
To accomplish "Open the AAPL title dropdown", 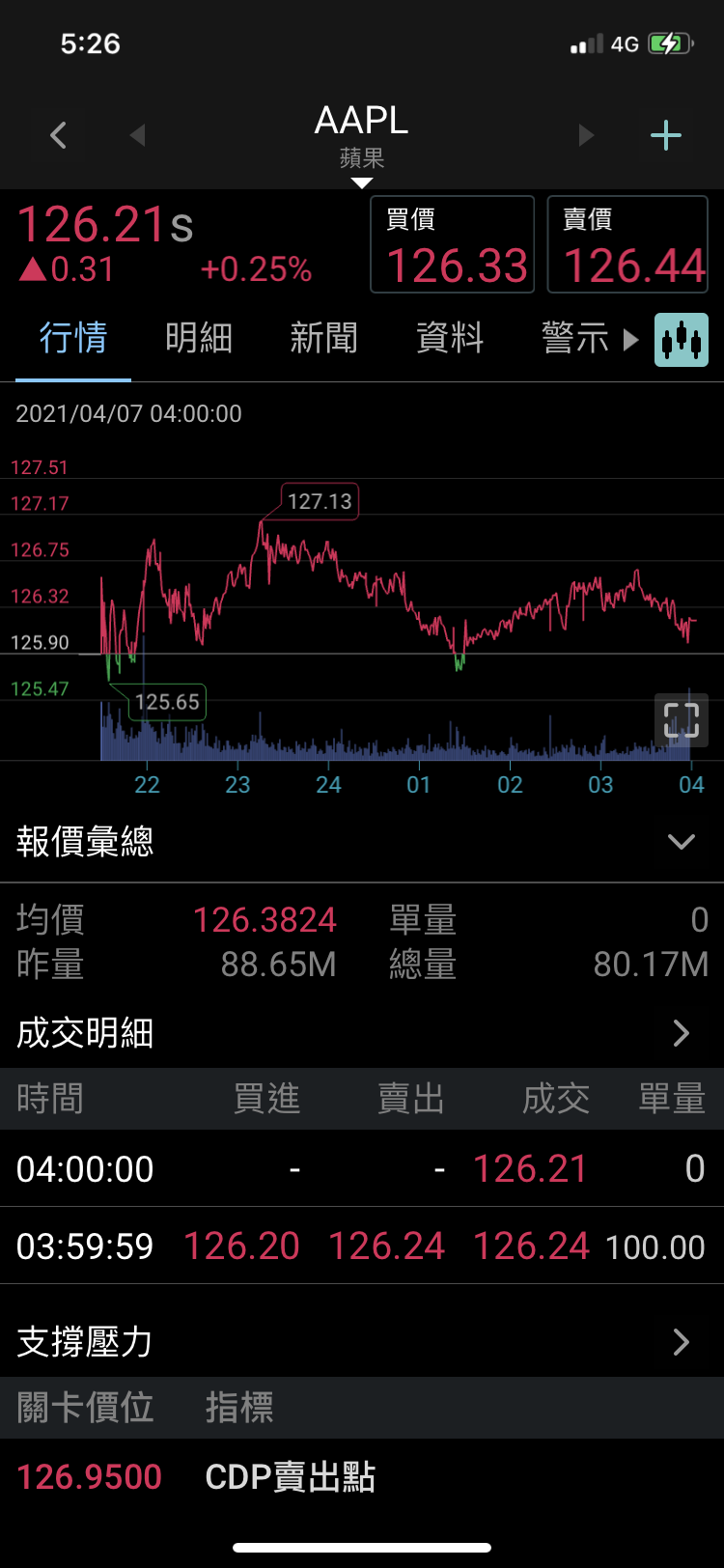I will [x=362, y=140].
